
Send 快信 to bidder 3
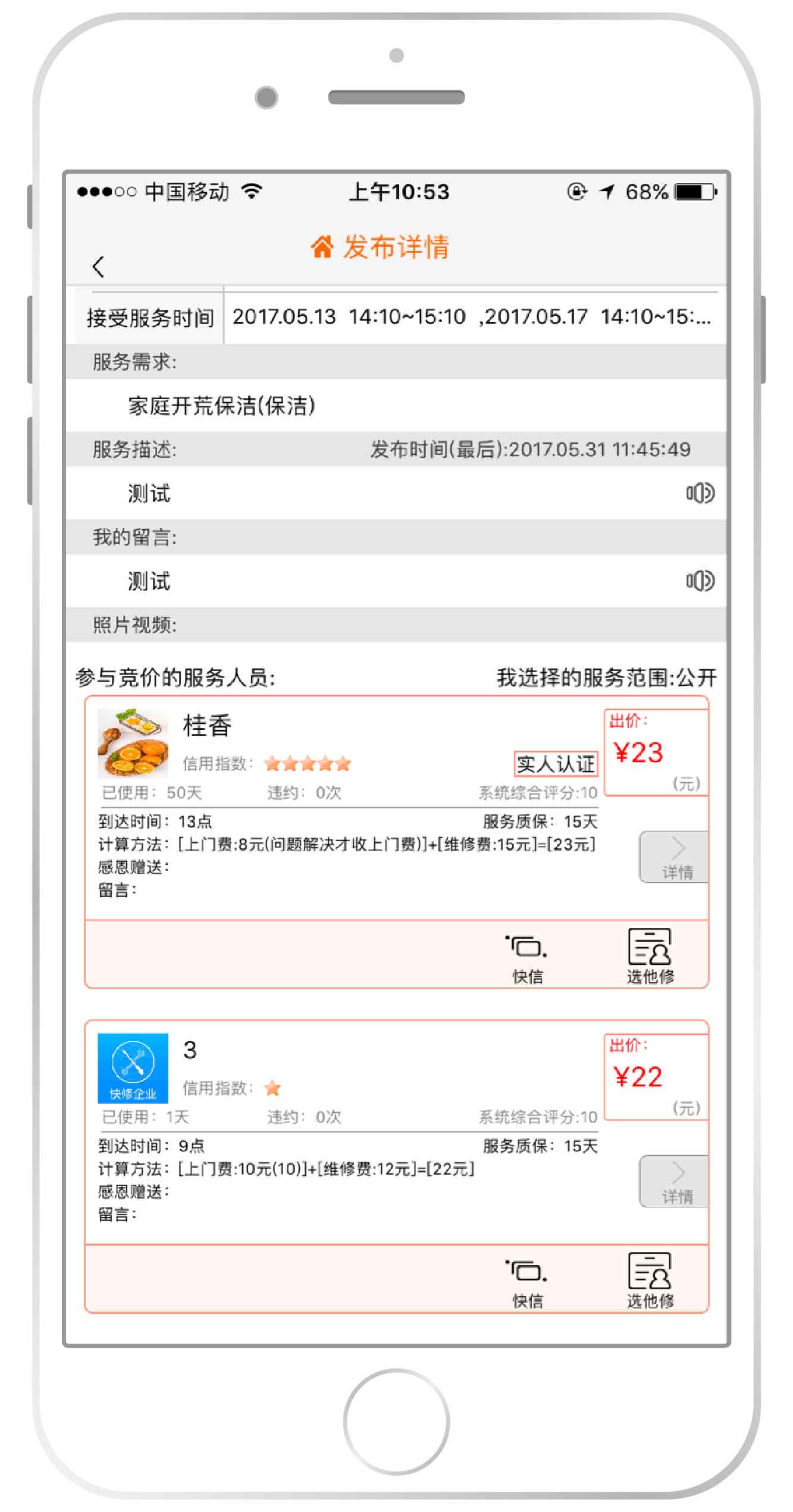pyautogui.click(x=527, y=1281)
